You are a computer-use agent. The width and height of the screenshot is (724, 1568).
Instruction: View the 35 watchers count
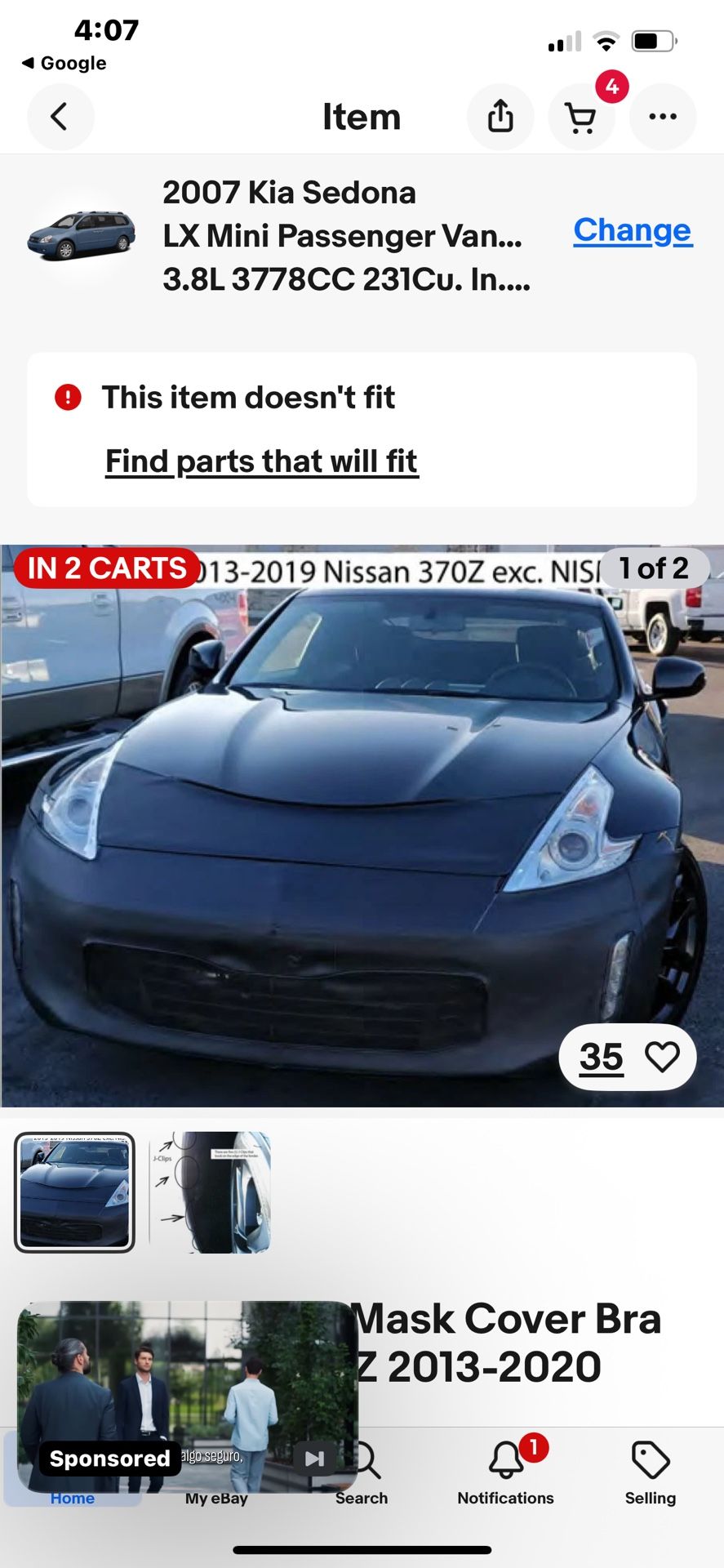[602, 1057]
